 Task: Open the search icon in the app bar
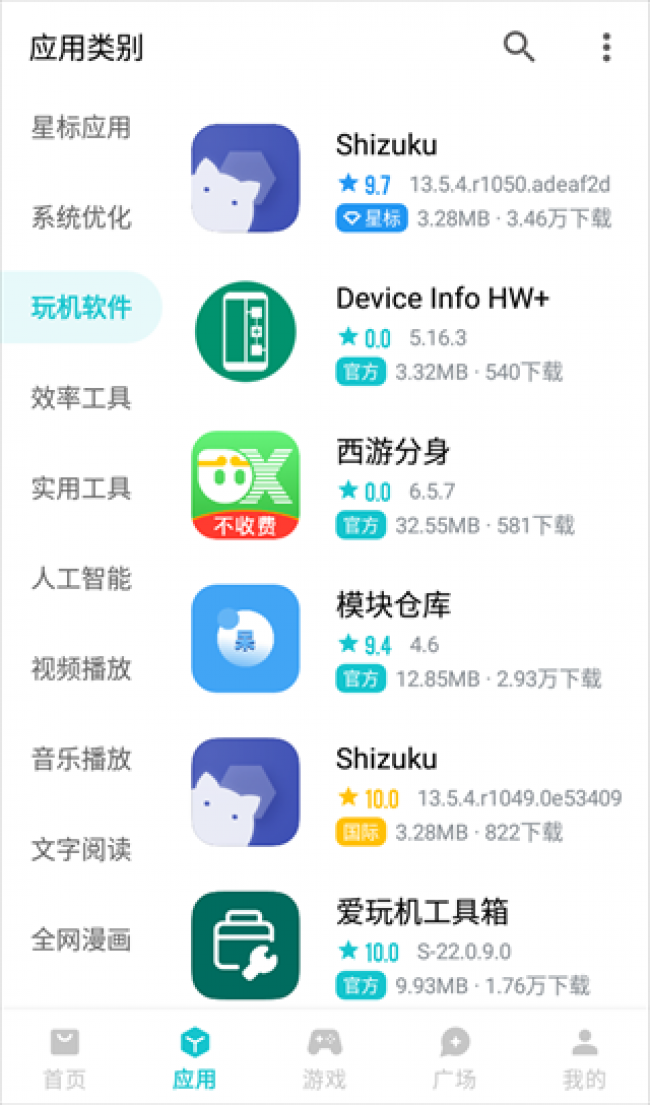[x=519, y=47]
